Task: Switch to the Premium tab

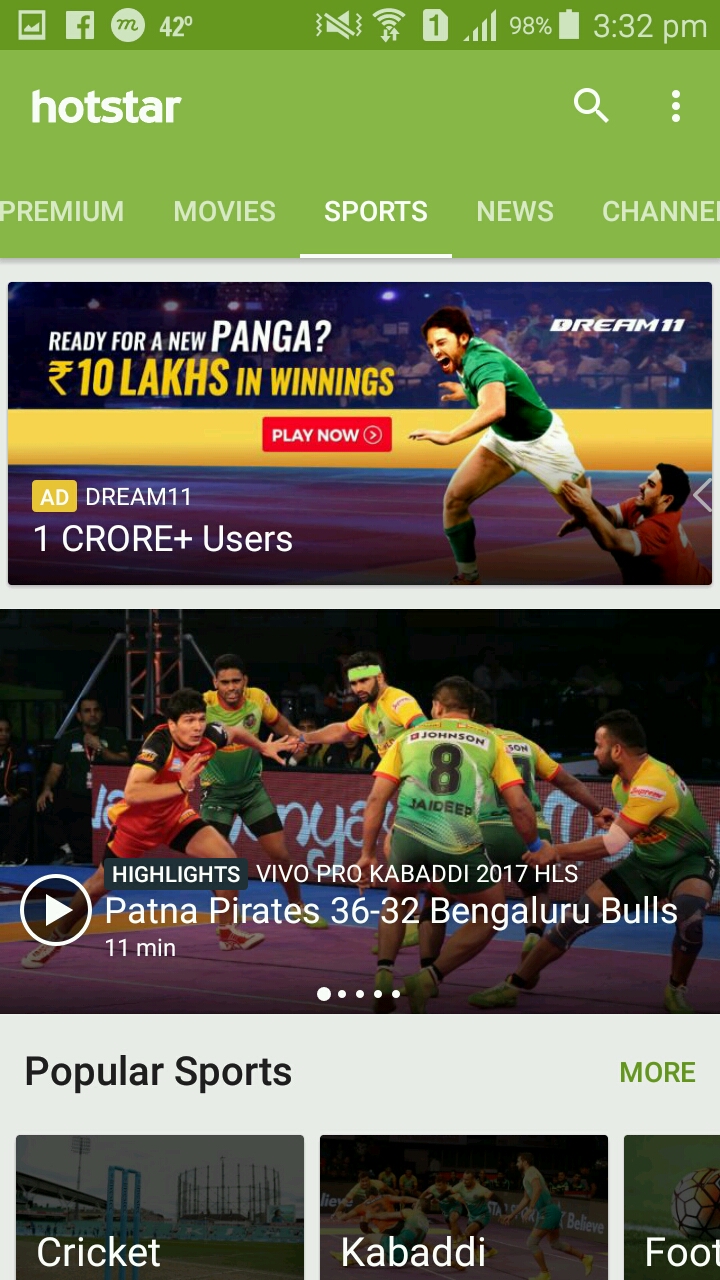Action: 62,212
